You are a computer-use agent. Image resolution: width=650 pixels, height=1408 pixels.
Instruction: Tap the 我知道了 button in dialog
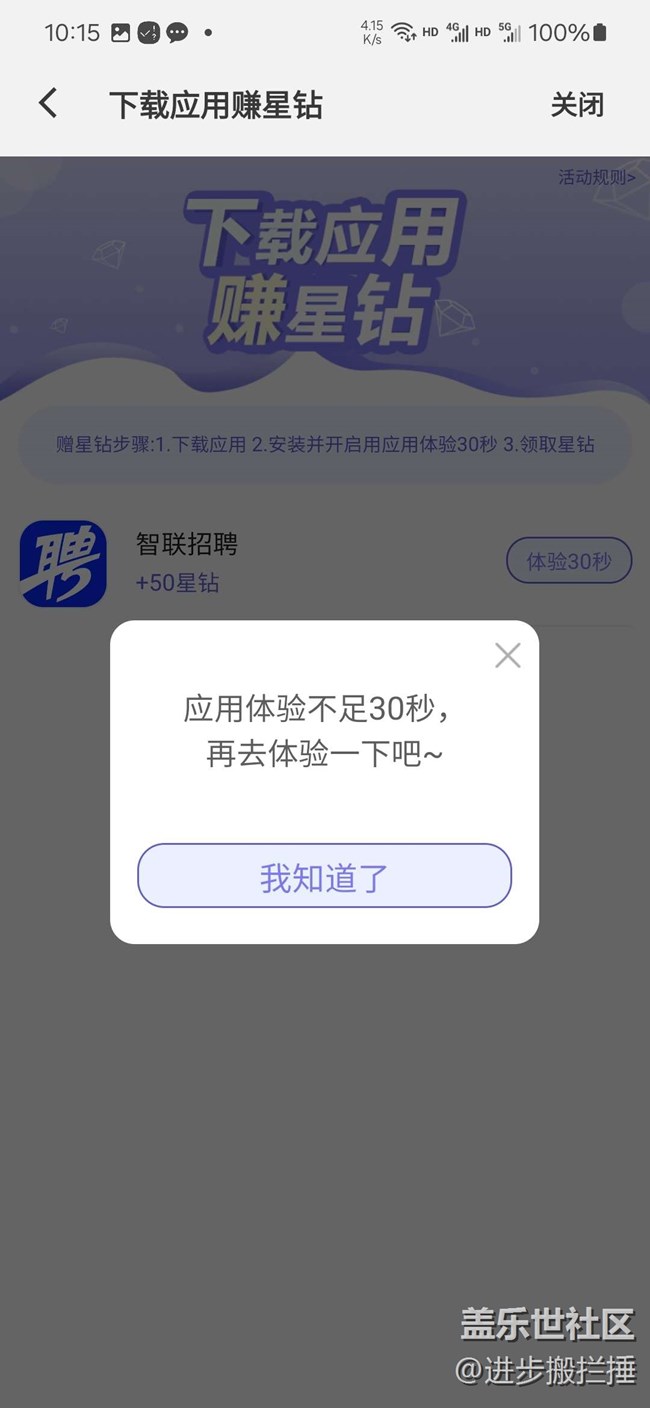tap(324, 876)
